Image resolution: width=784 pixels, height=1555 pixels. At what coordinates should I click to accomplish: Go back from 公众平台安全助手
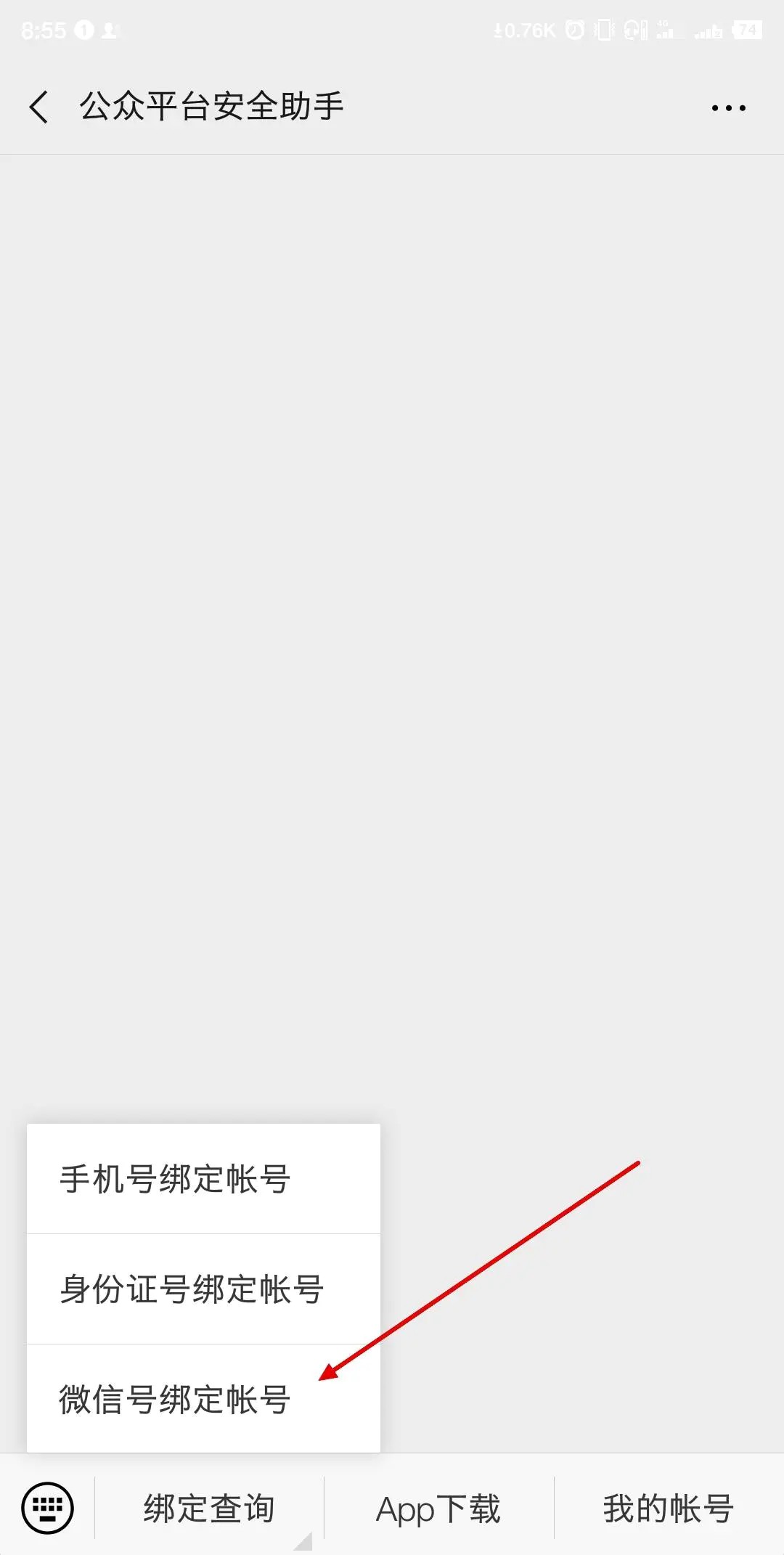pyautogui.click(x=39, y=107)
